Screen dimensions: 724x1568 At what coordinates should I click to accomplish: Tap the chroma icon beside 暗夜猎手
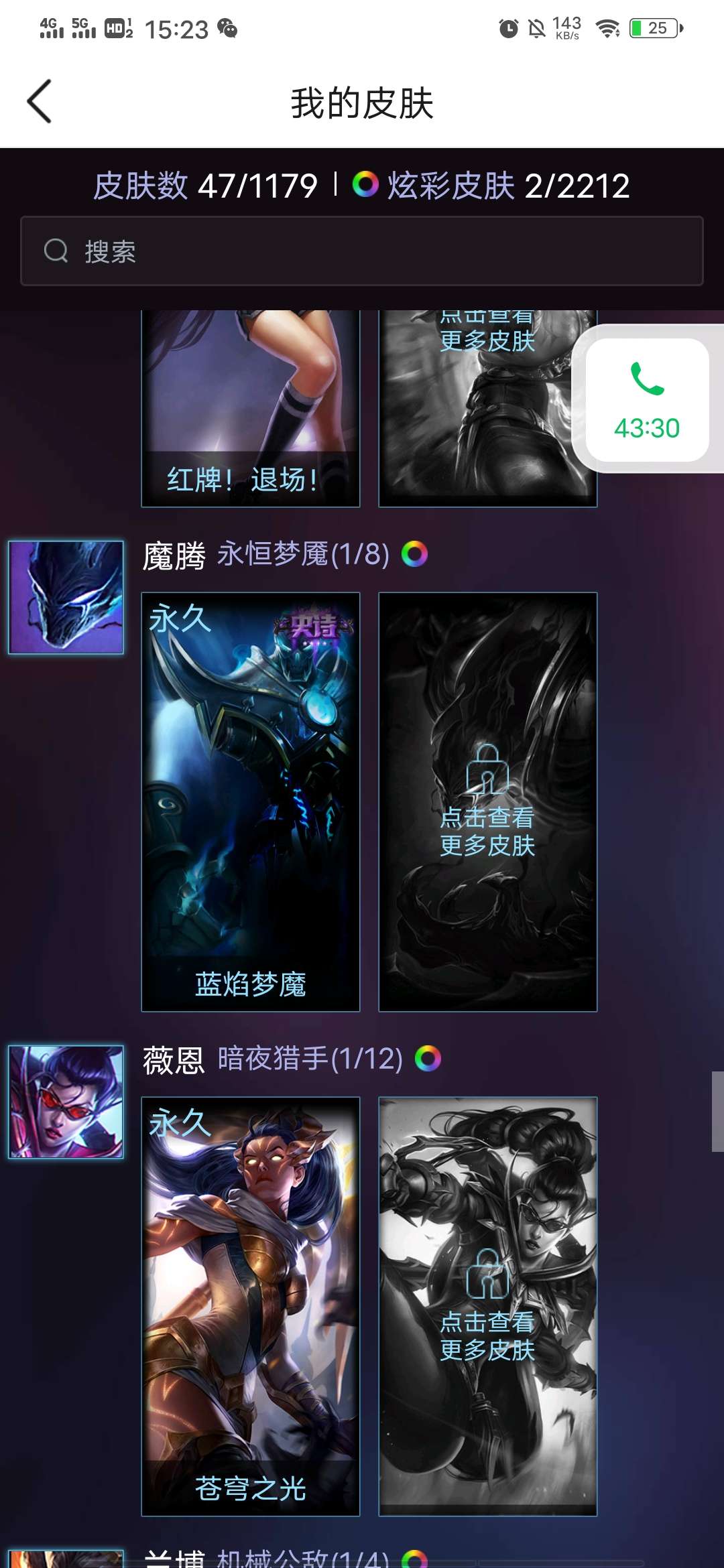pos(428,1059)
